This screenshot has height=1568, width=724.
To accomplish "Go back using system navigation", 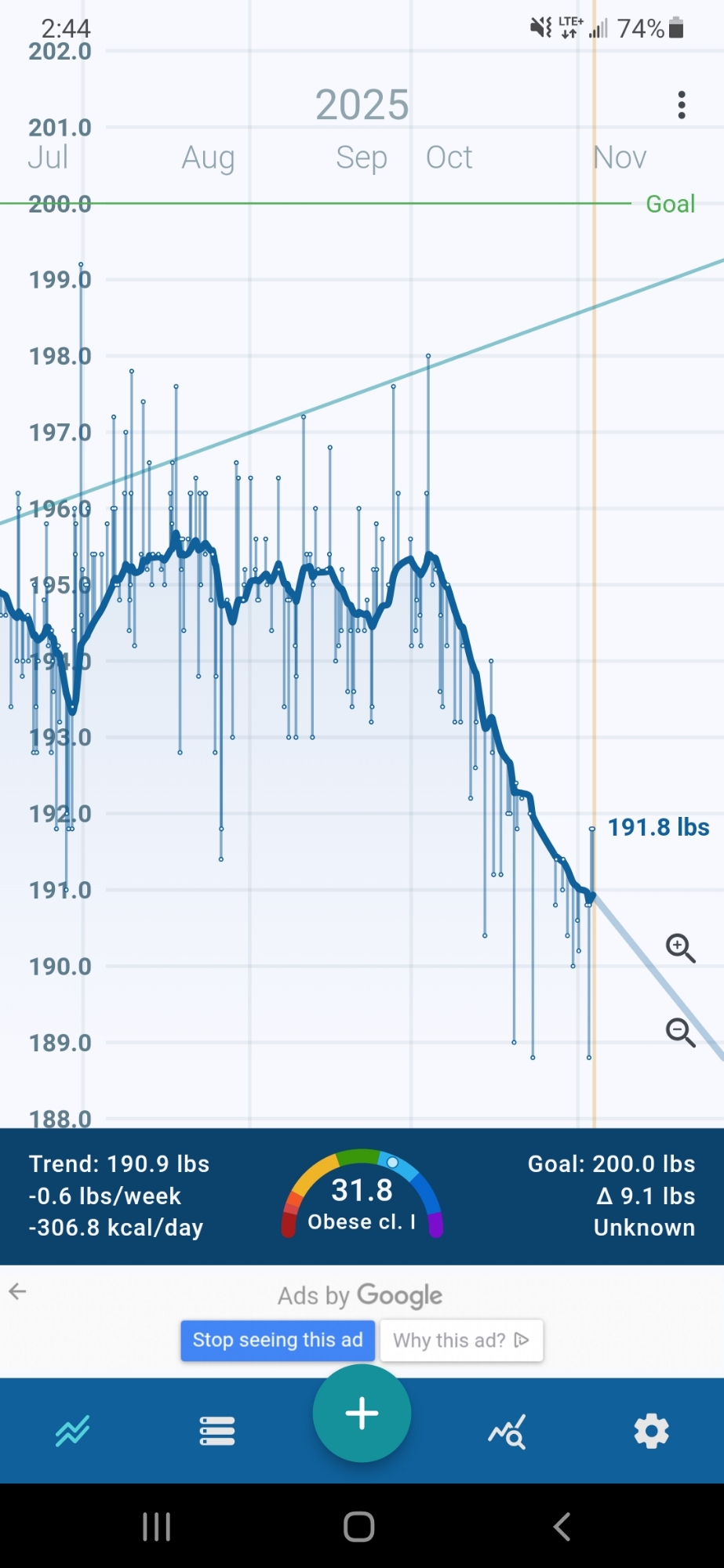I will [x=562, y=1526].
